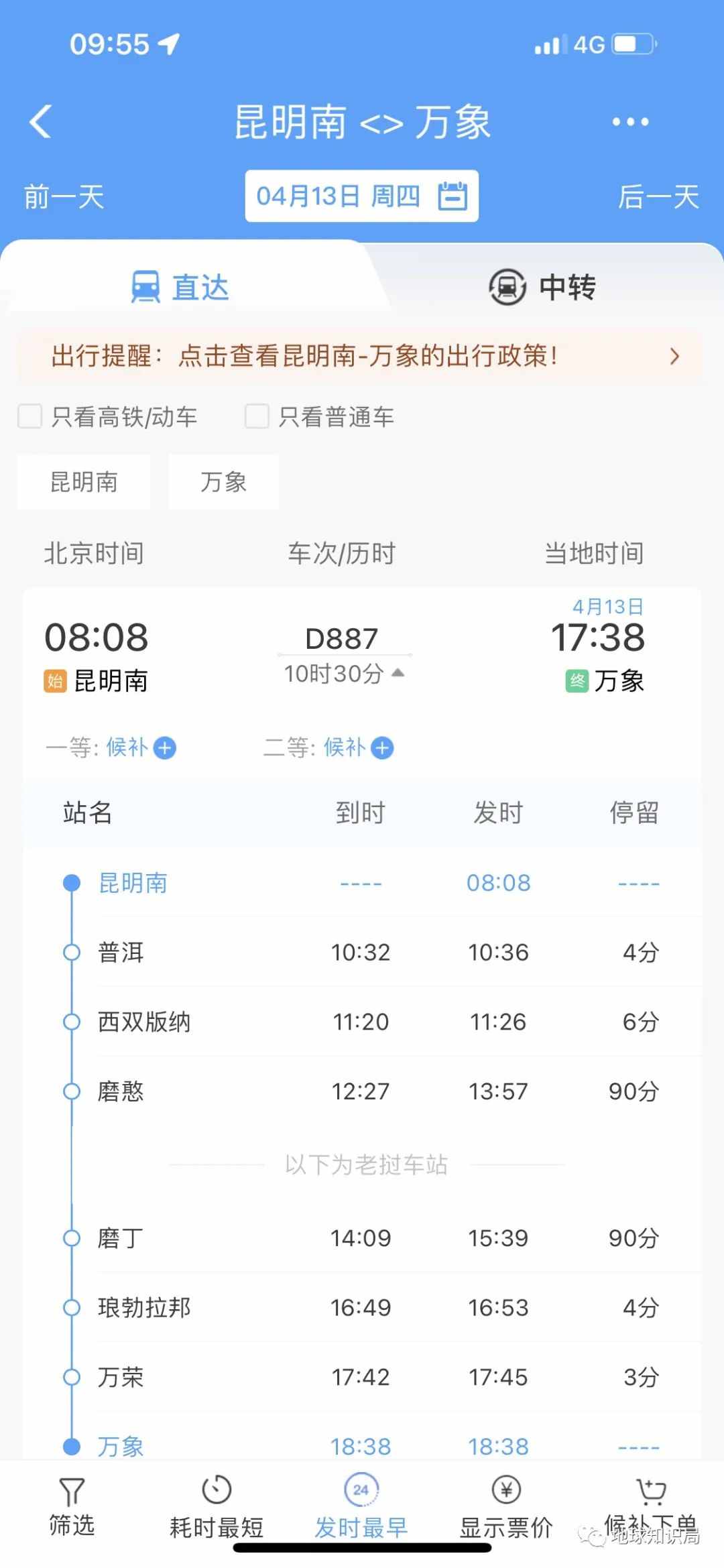Switch to the 中转 transfer tab
Viewport: 724px width, 1568px height.
[543, 287]
